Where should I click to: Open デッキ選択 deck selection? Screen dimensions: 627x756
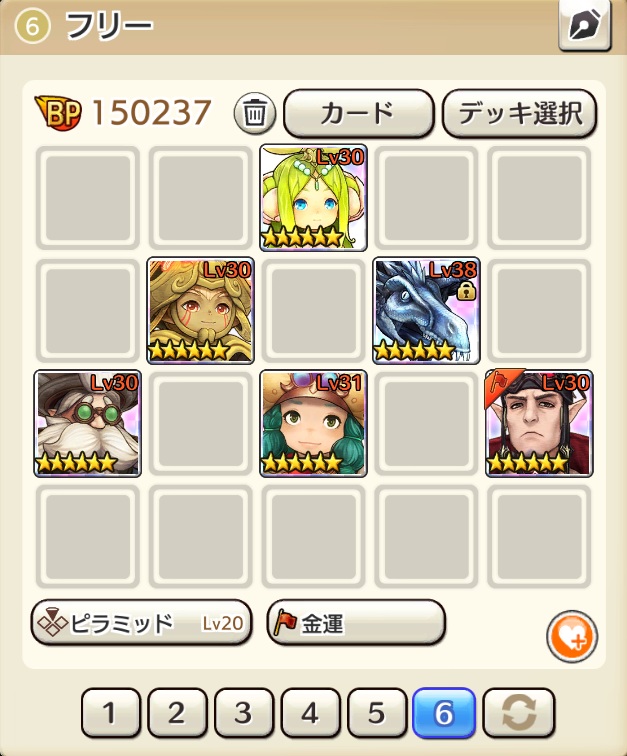(519, 114)
